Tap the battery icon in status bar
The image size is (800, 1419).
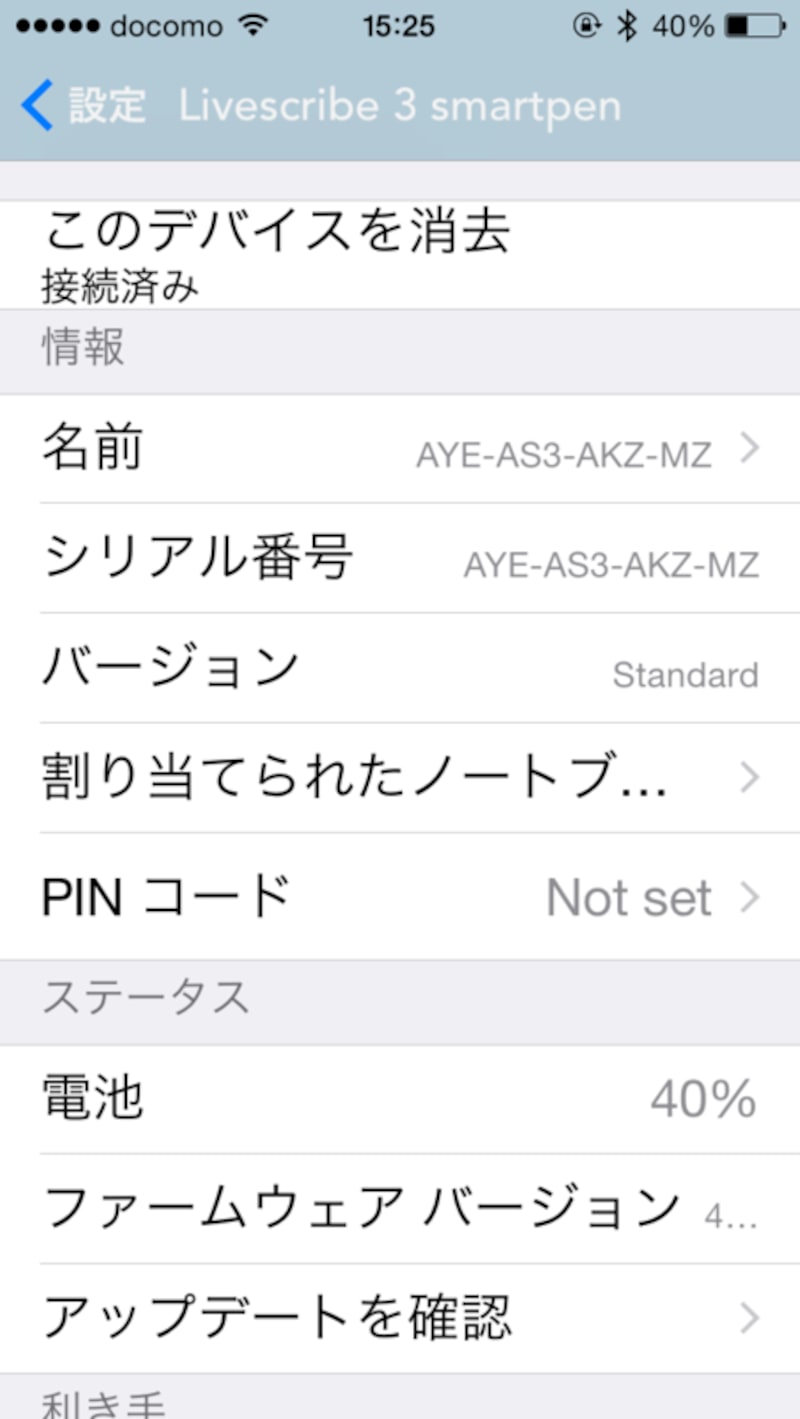(x=755, y=26)
